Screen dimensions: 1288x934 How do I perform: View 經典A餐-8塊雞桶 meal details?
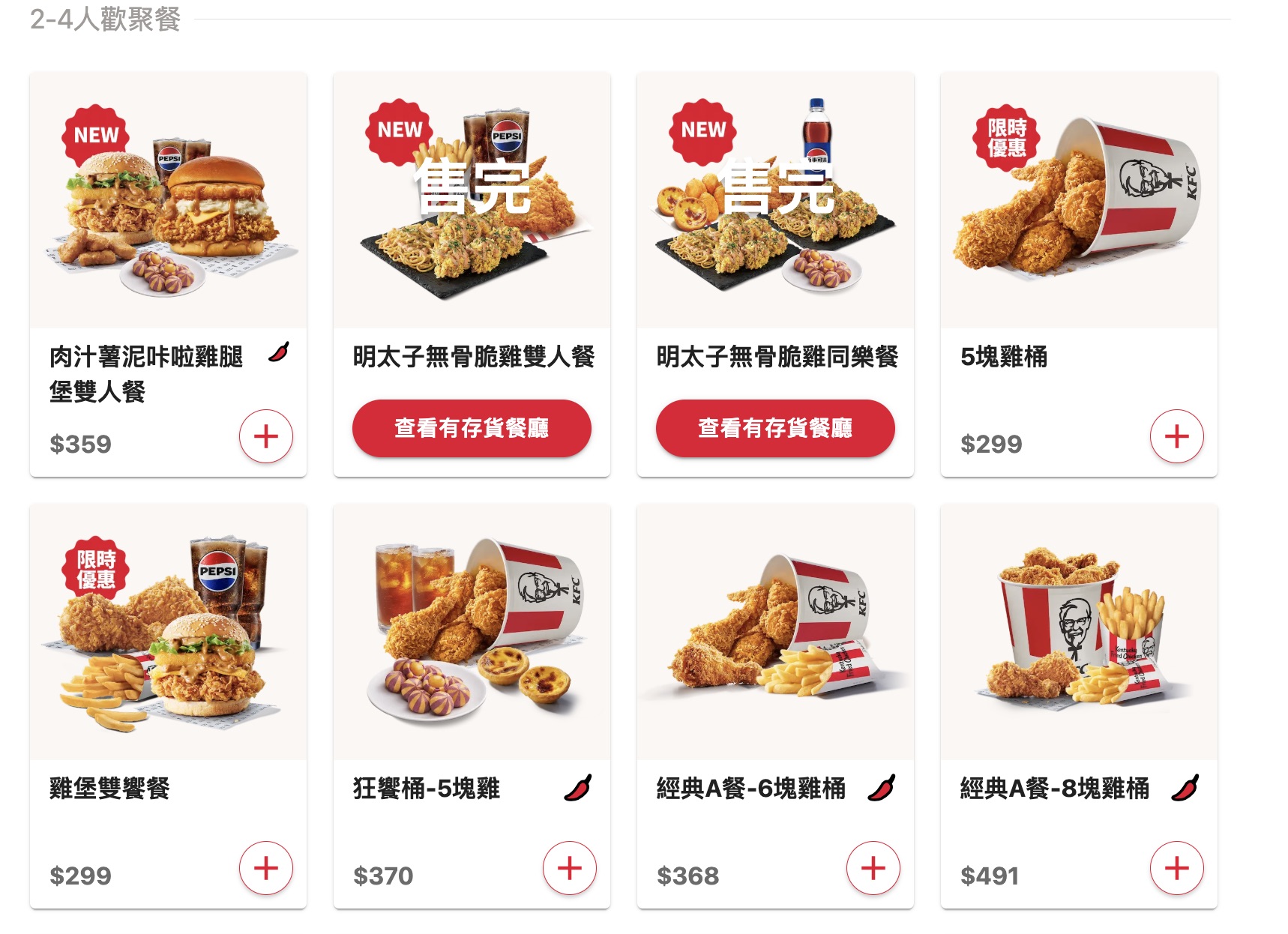tap(1079, 633)
